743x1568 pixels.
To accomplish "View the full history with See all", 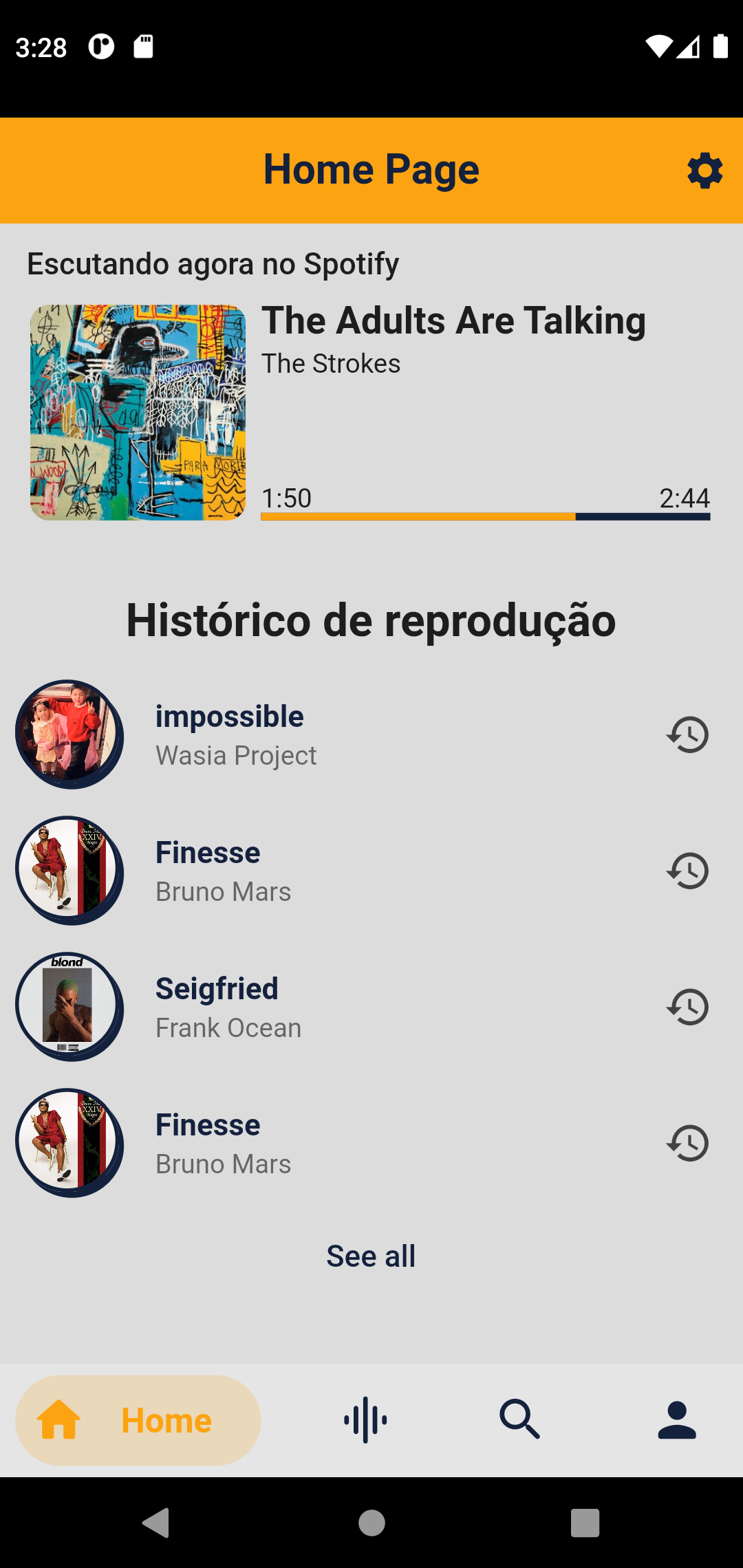I will 371,1256.
